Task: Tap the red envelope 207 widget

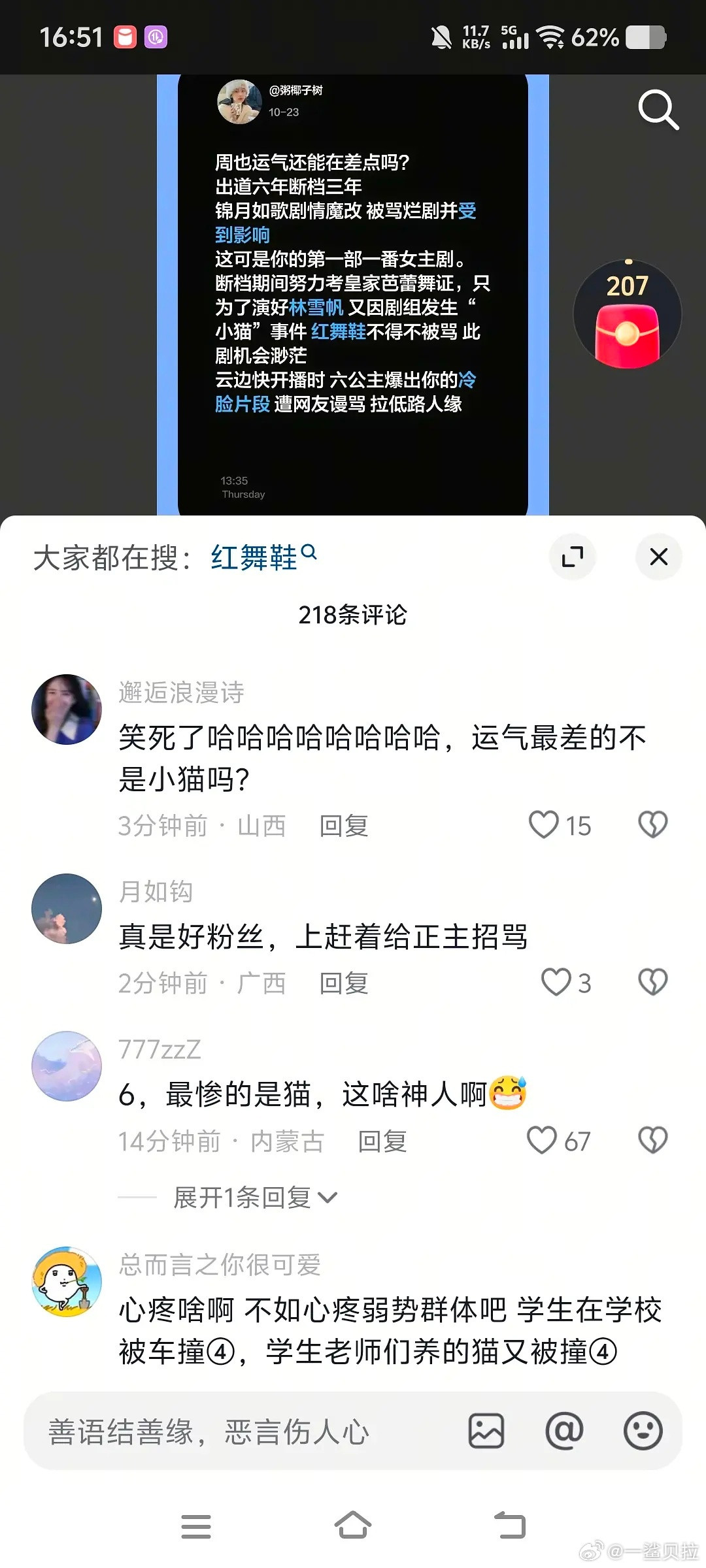Action: point(627,315)
